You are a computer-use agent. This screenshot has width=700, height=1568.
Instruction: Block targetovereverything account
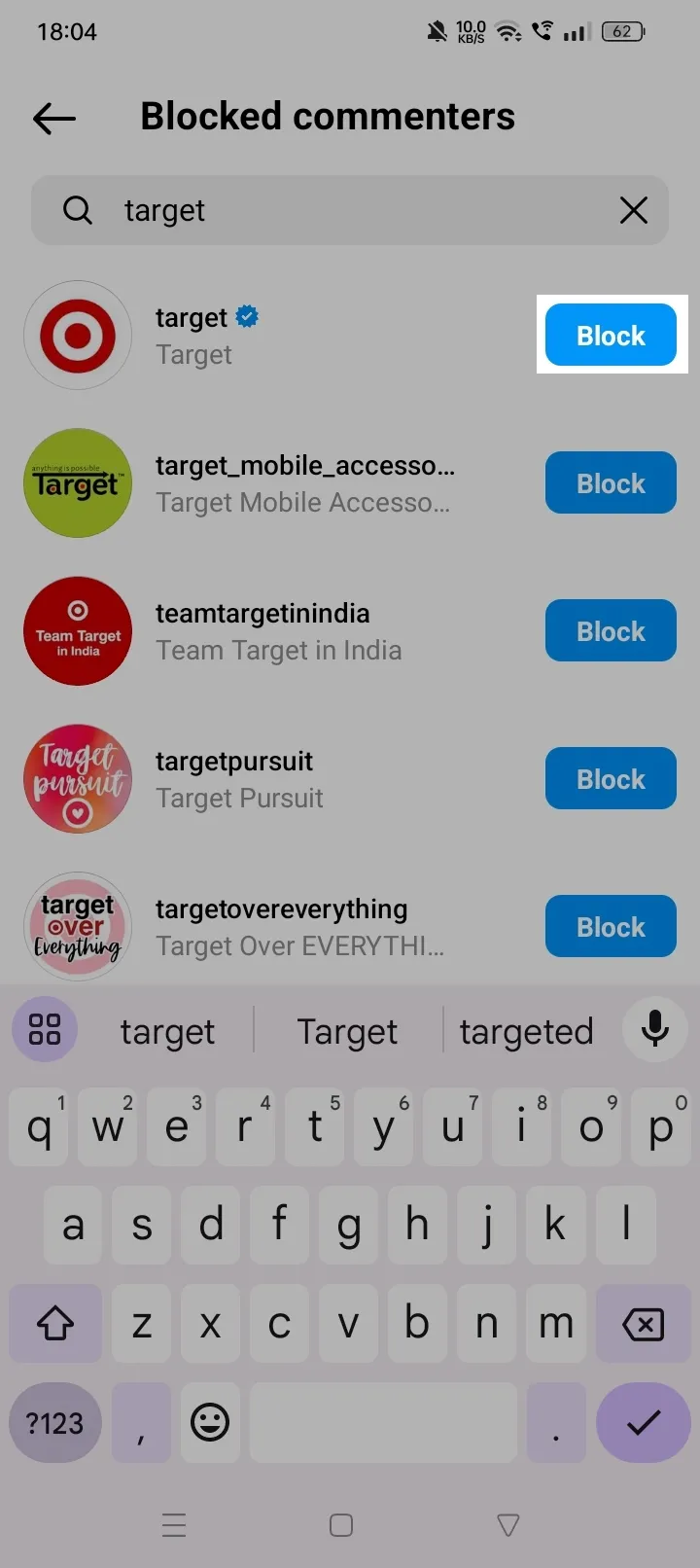[611, 927]
